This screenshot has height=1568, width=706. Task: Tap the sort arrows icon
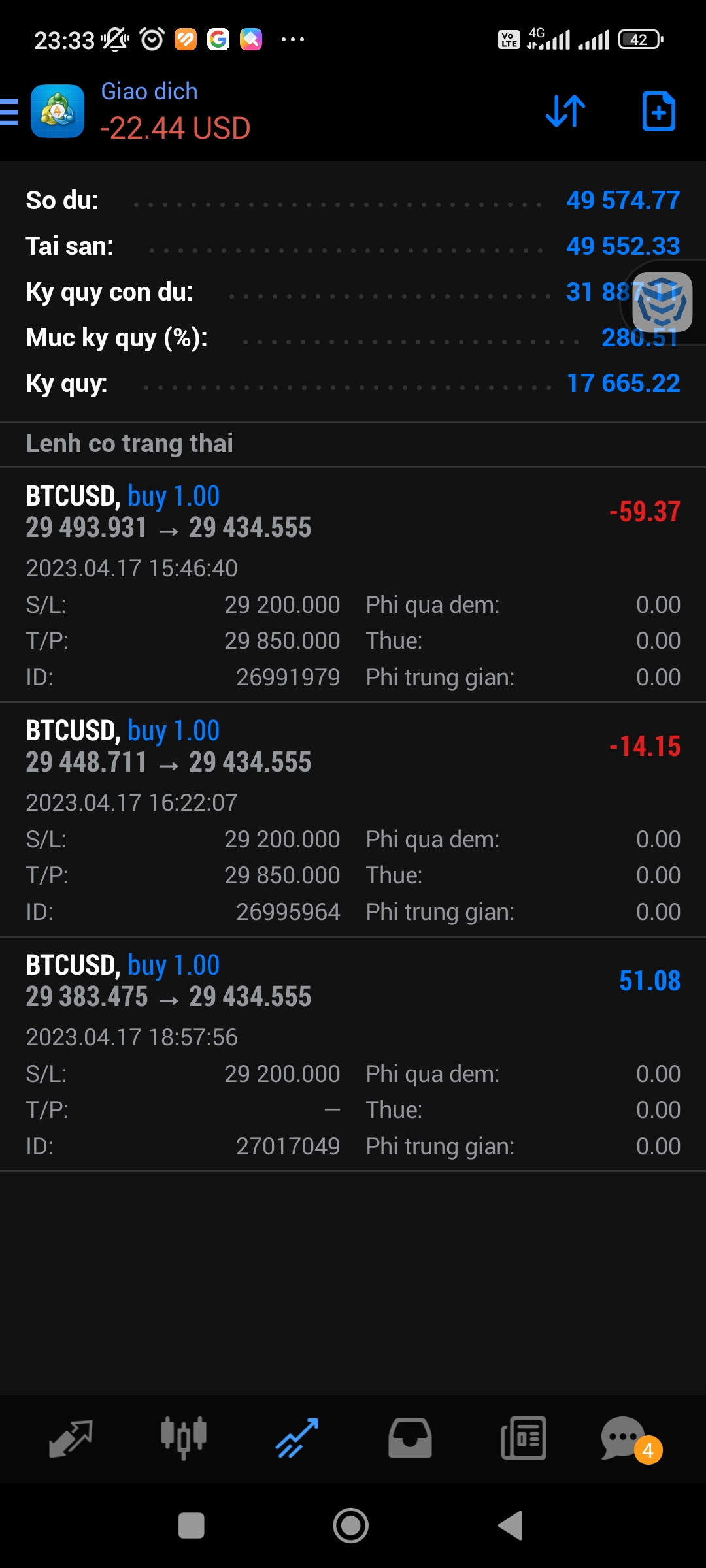(565, 111)
